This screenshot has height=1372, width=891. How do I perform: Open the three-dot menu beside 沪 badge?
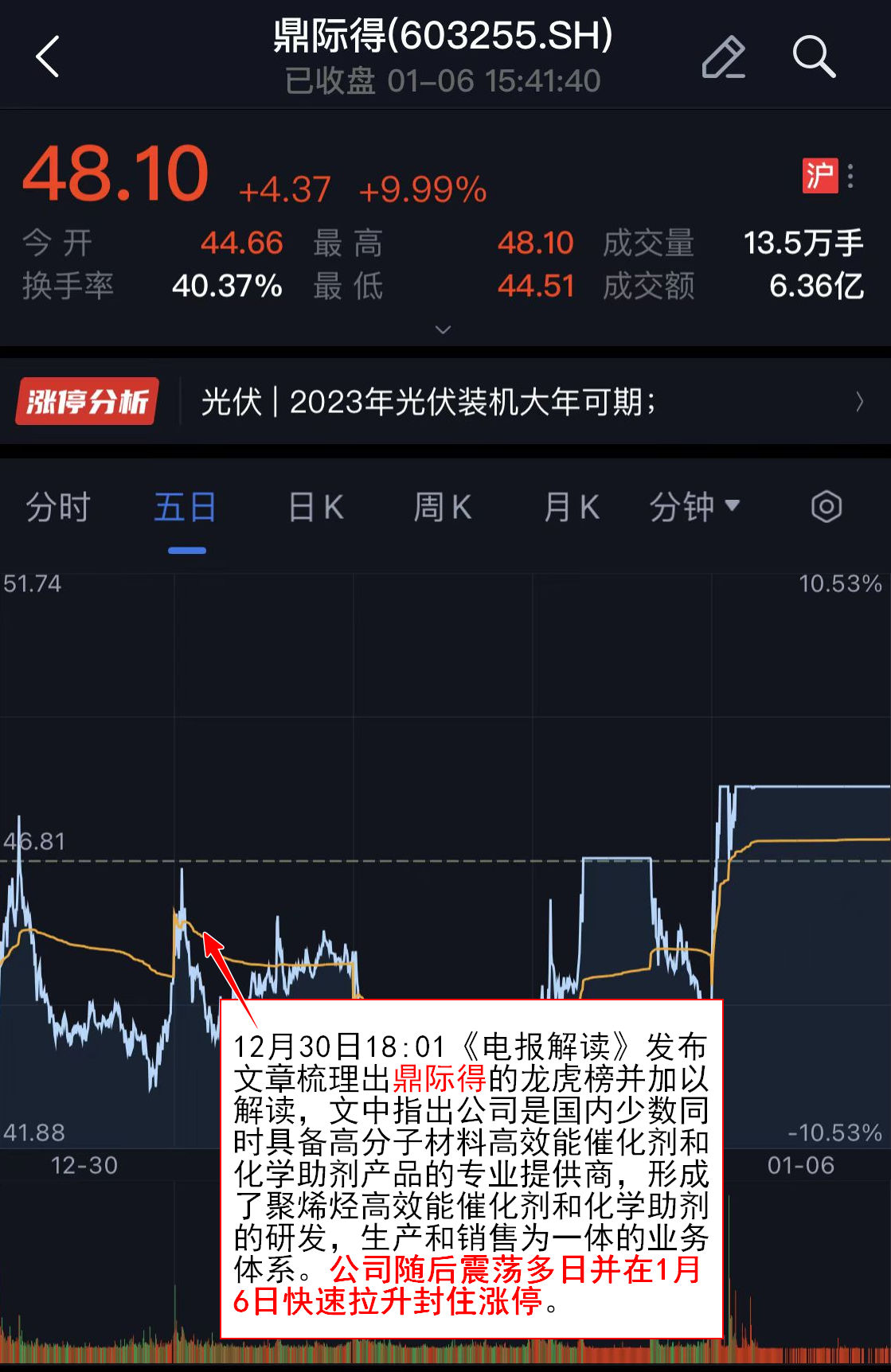tap(851, 176)
